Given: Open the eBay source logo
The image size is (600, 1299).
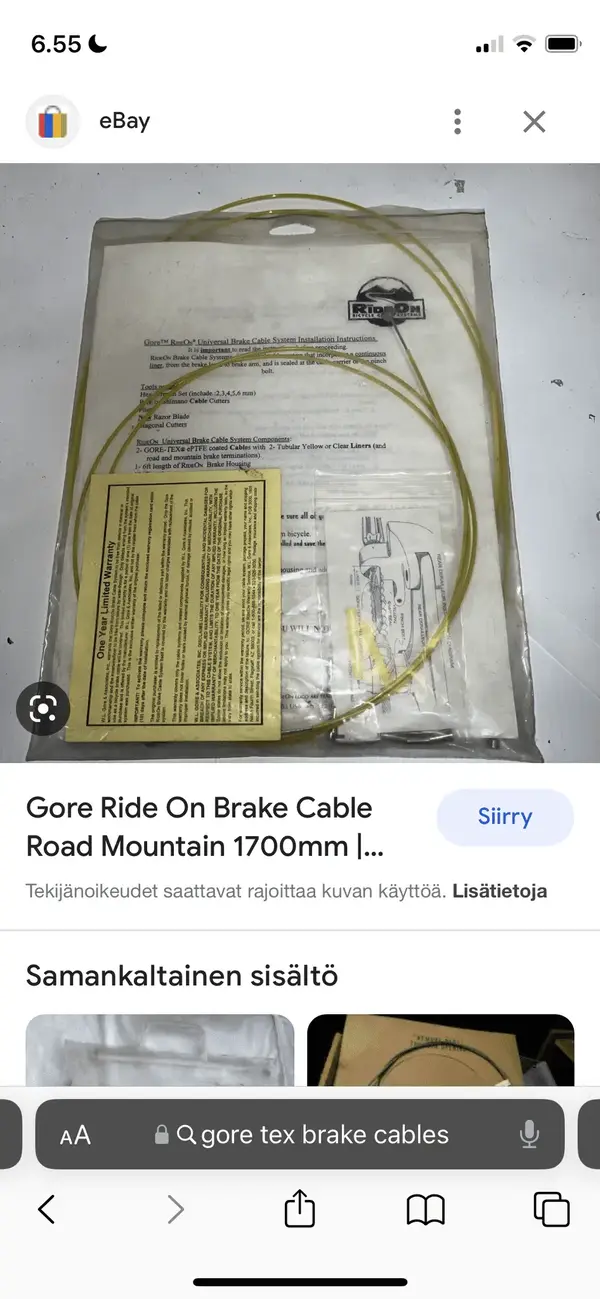Looking at the screenshot, I should 53,122.
